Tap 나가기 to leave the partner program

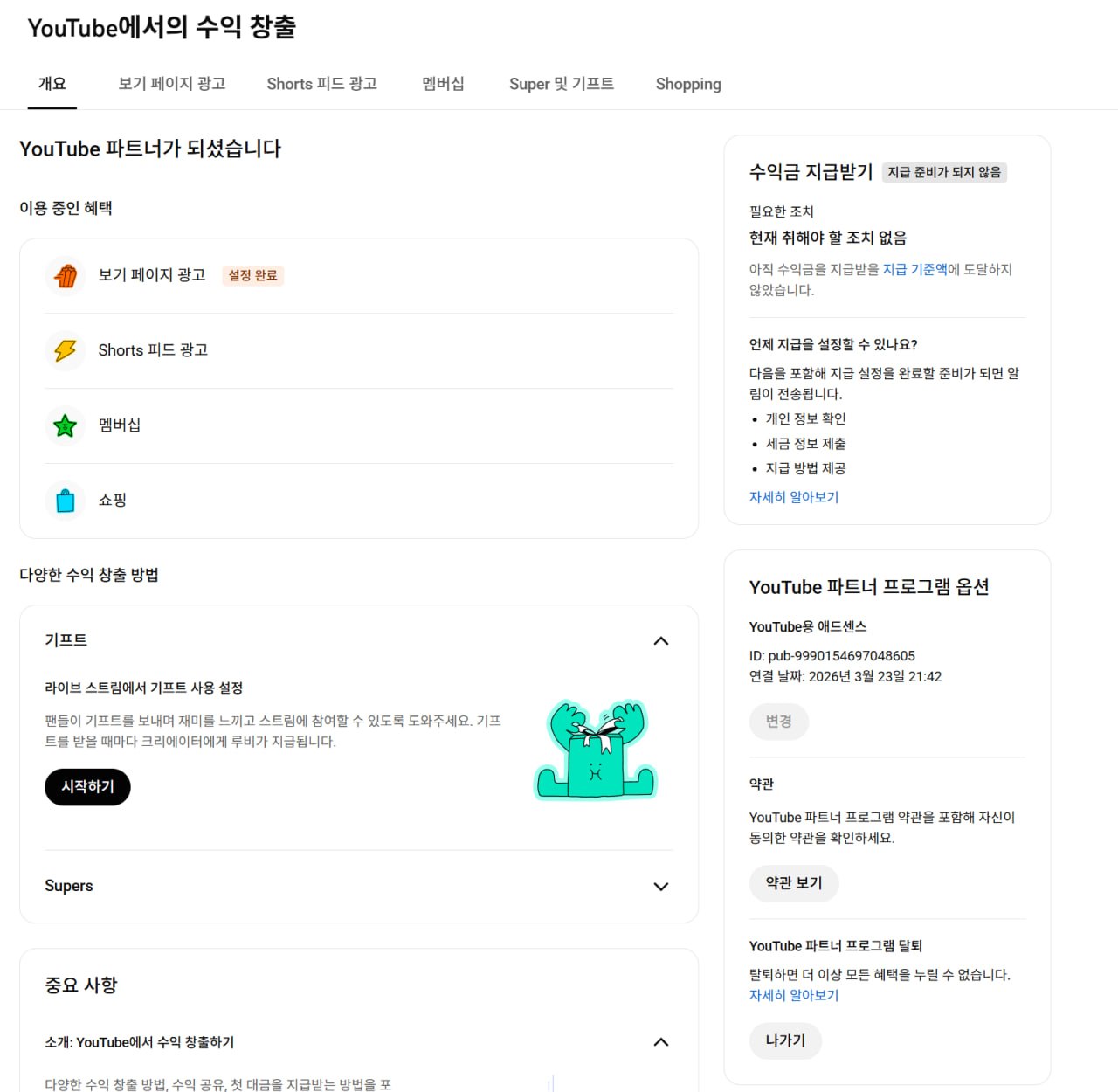tap(785, 1040)
